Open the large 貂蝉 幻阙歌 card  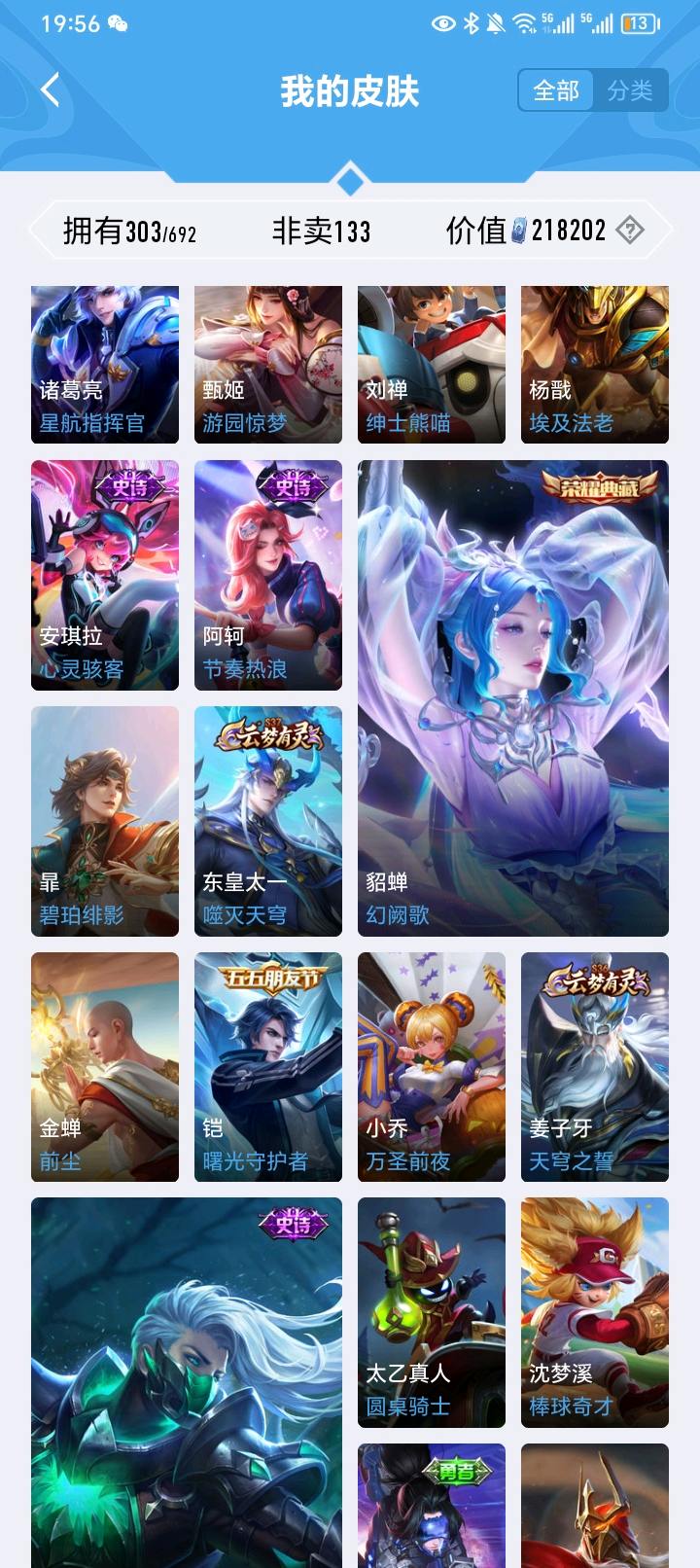click(x=513, y=697)
